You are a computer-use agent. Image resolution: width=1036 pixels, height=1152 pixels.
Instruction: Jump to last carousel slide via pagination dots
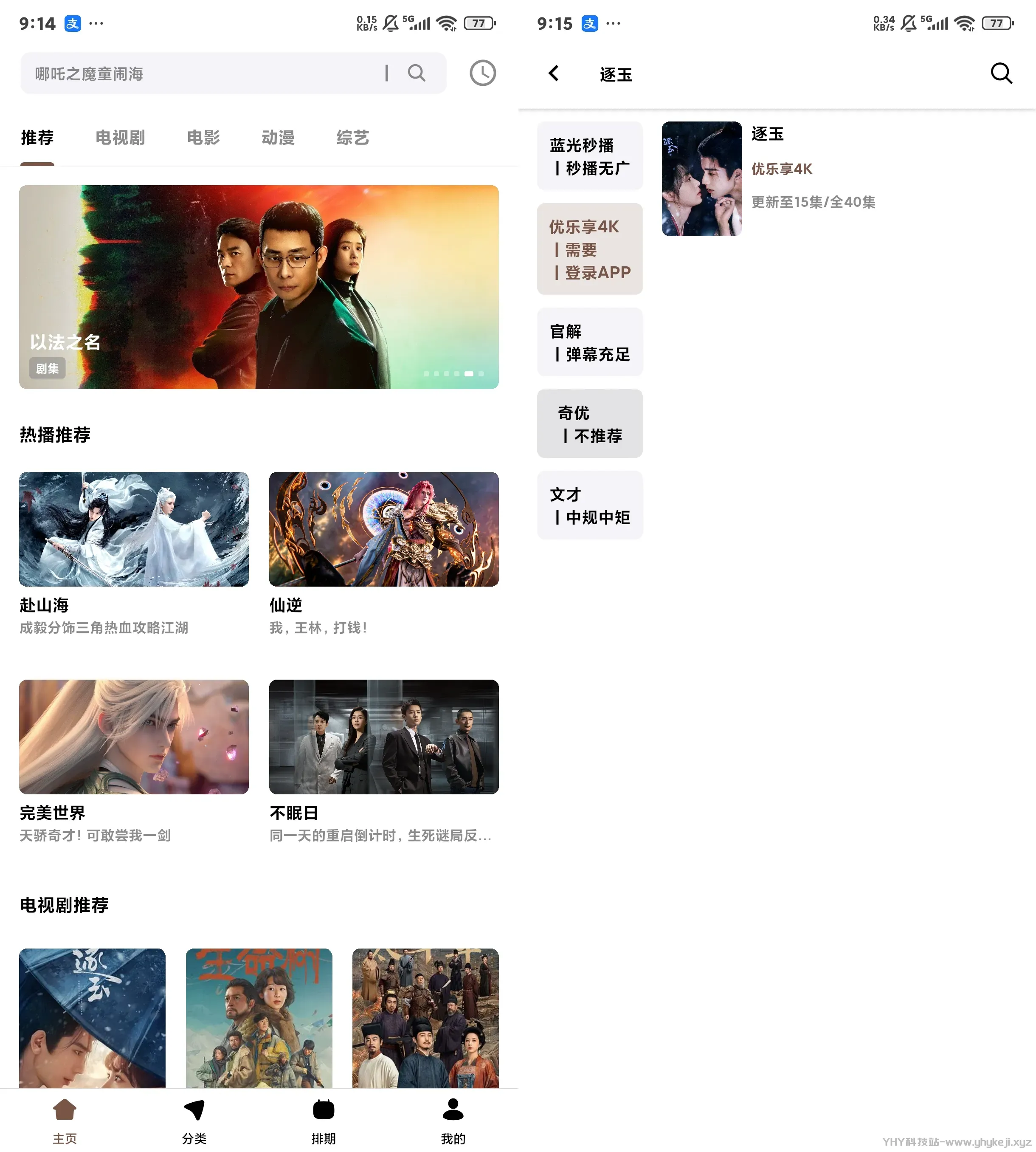481,374
